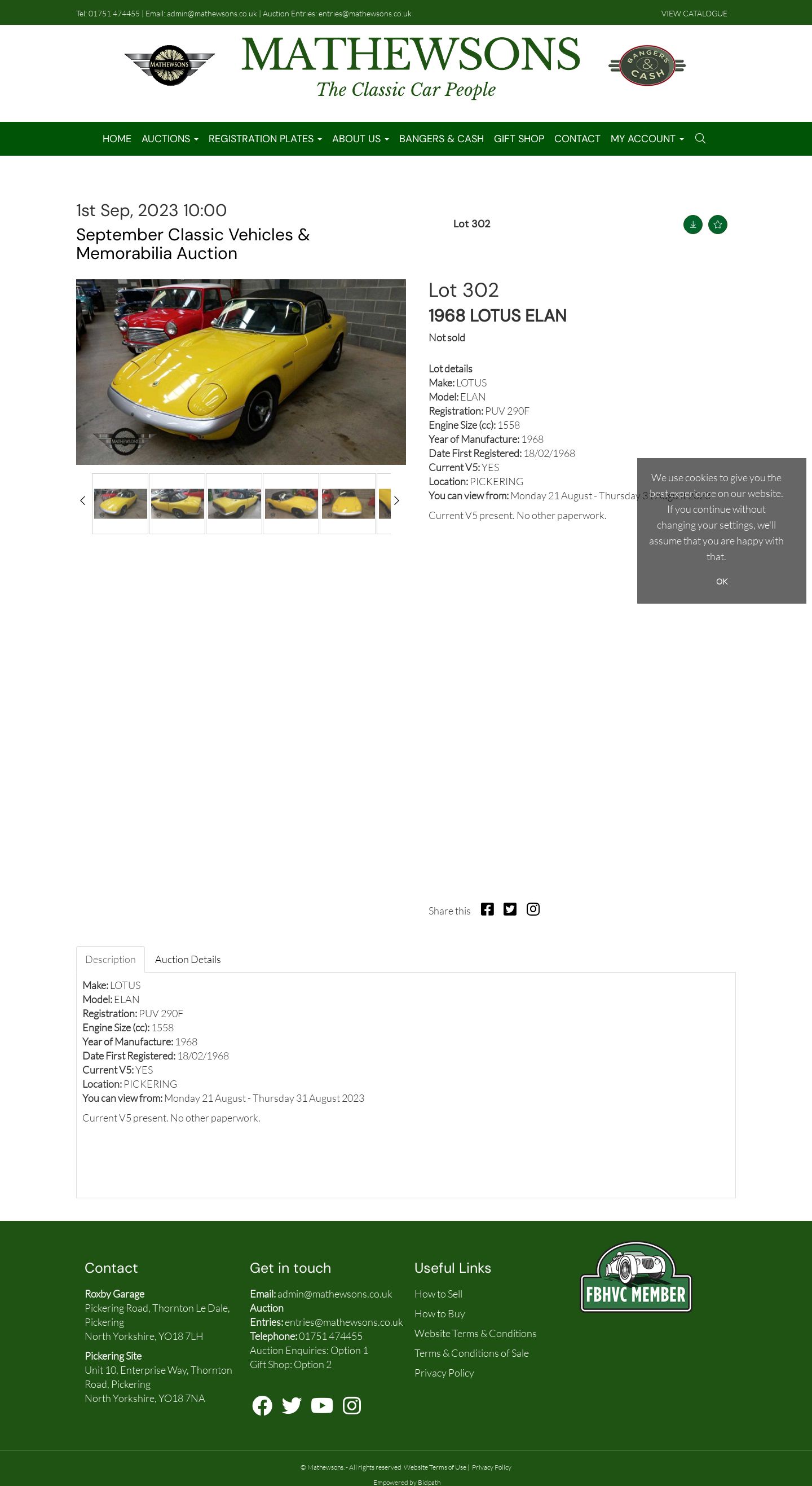Dismiss cookie notice with OK
This screenshot has height=1486, width=812.
(x=721, y=582)
